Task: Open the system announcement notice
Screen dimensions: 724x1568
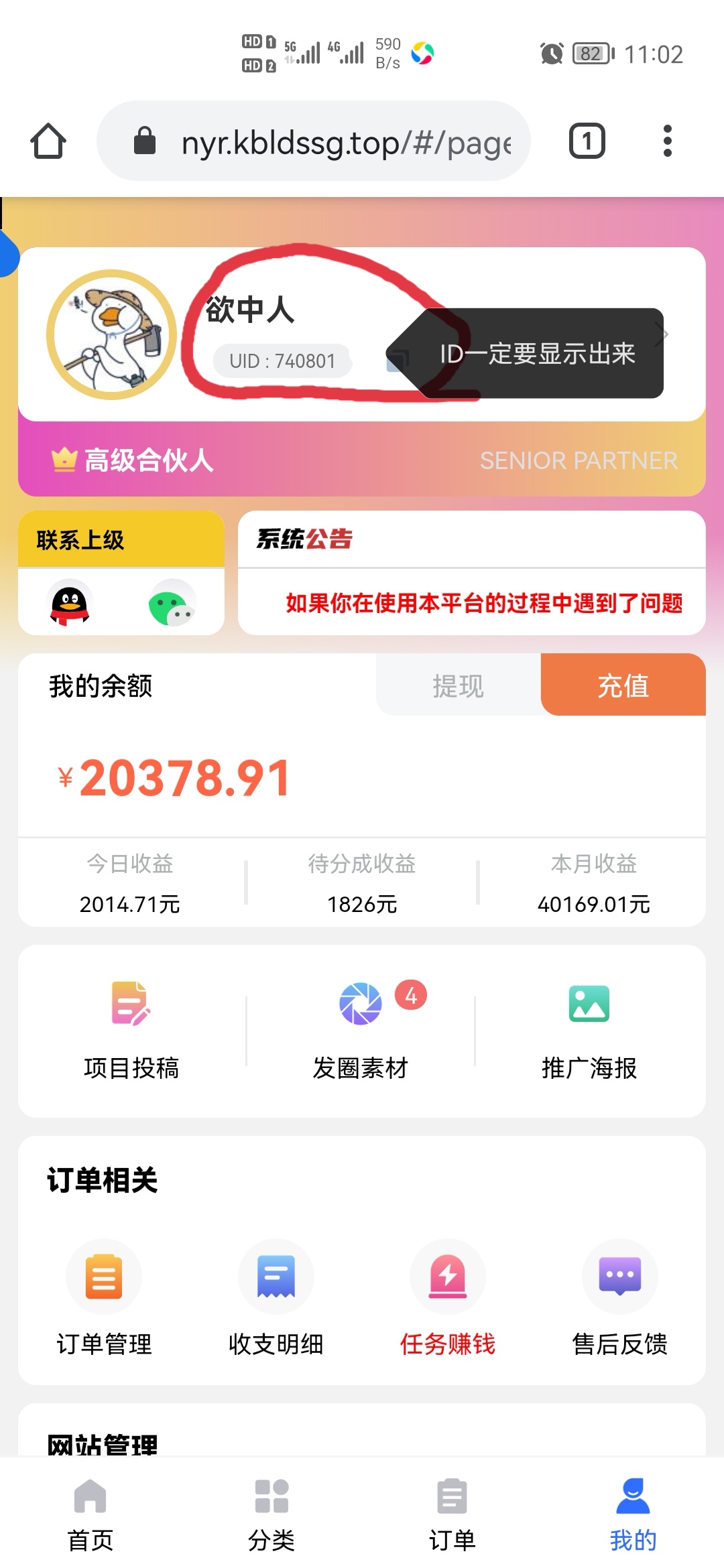Action: [483, 602]
